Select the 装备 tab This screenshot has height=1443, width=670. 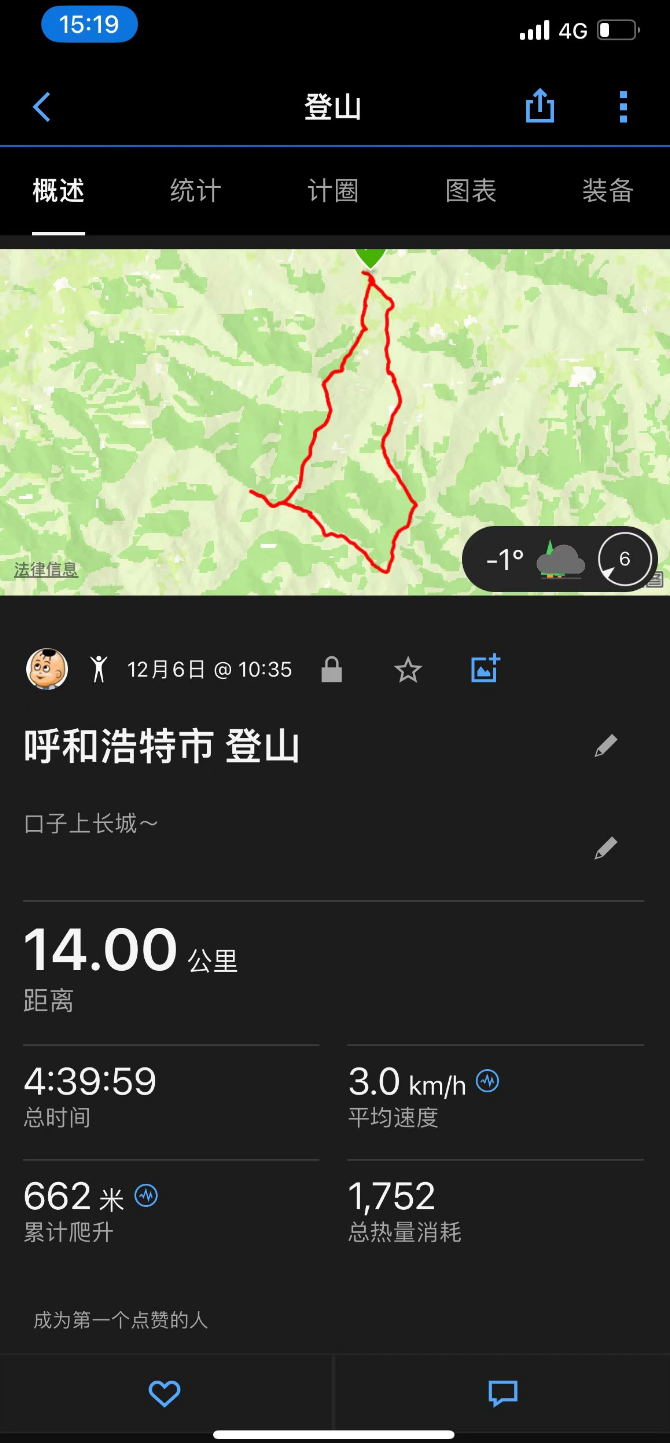(608, 190)
